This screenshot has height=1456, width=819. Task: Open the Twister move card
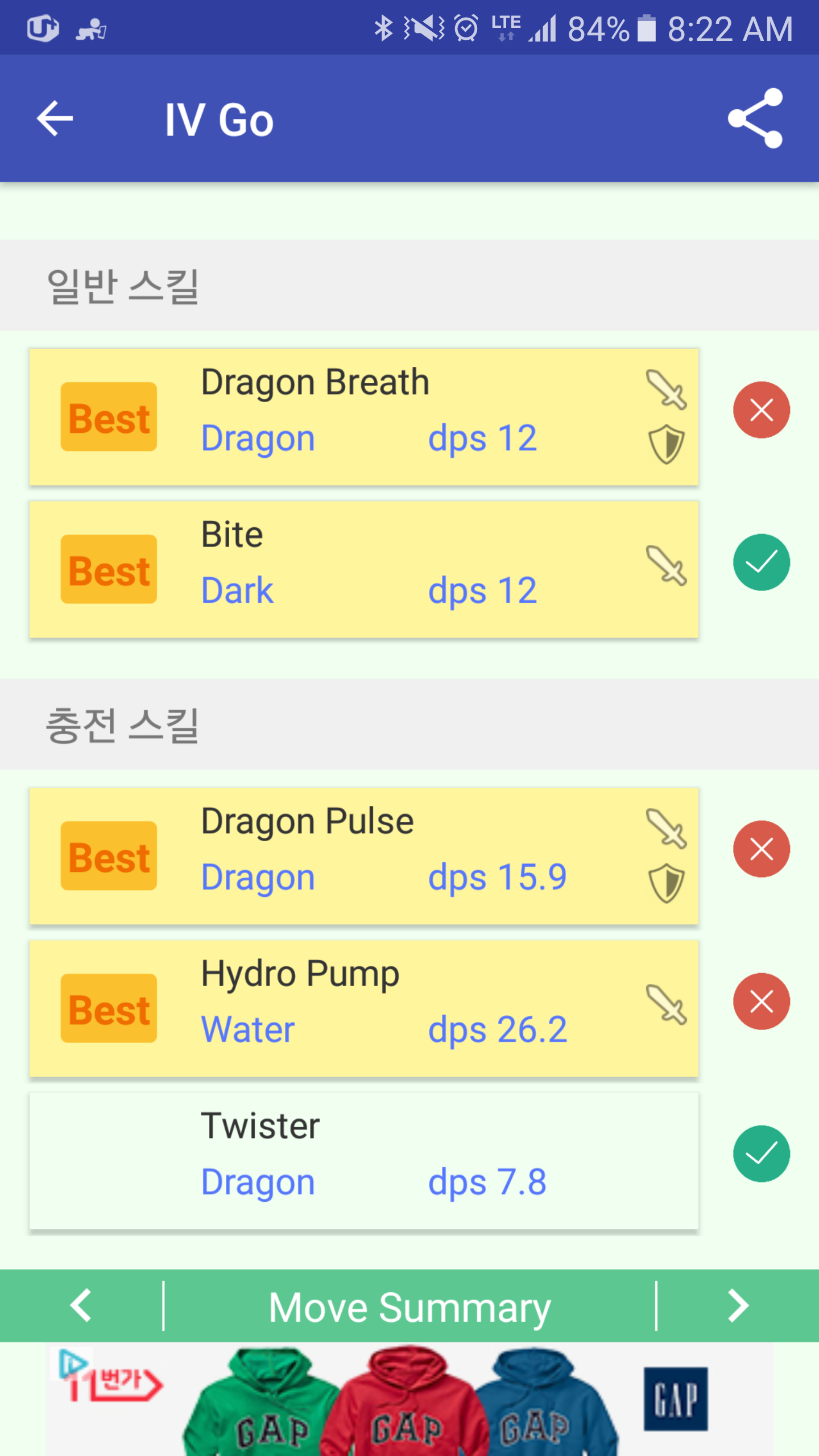(364, 1161)
